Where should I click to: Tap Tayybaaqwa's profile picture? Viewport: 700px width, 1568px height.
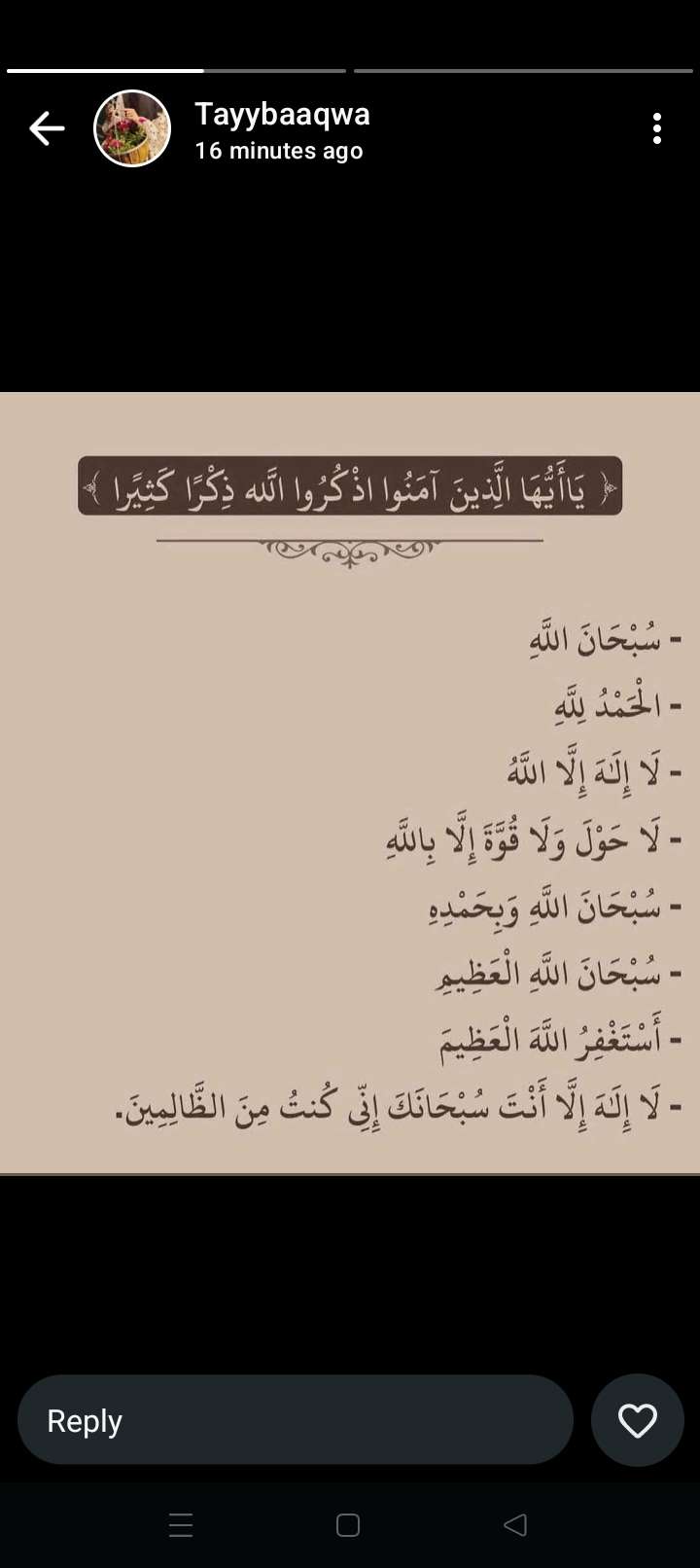[x=132, y=127]
